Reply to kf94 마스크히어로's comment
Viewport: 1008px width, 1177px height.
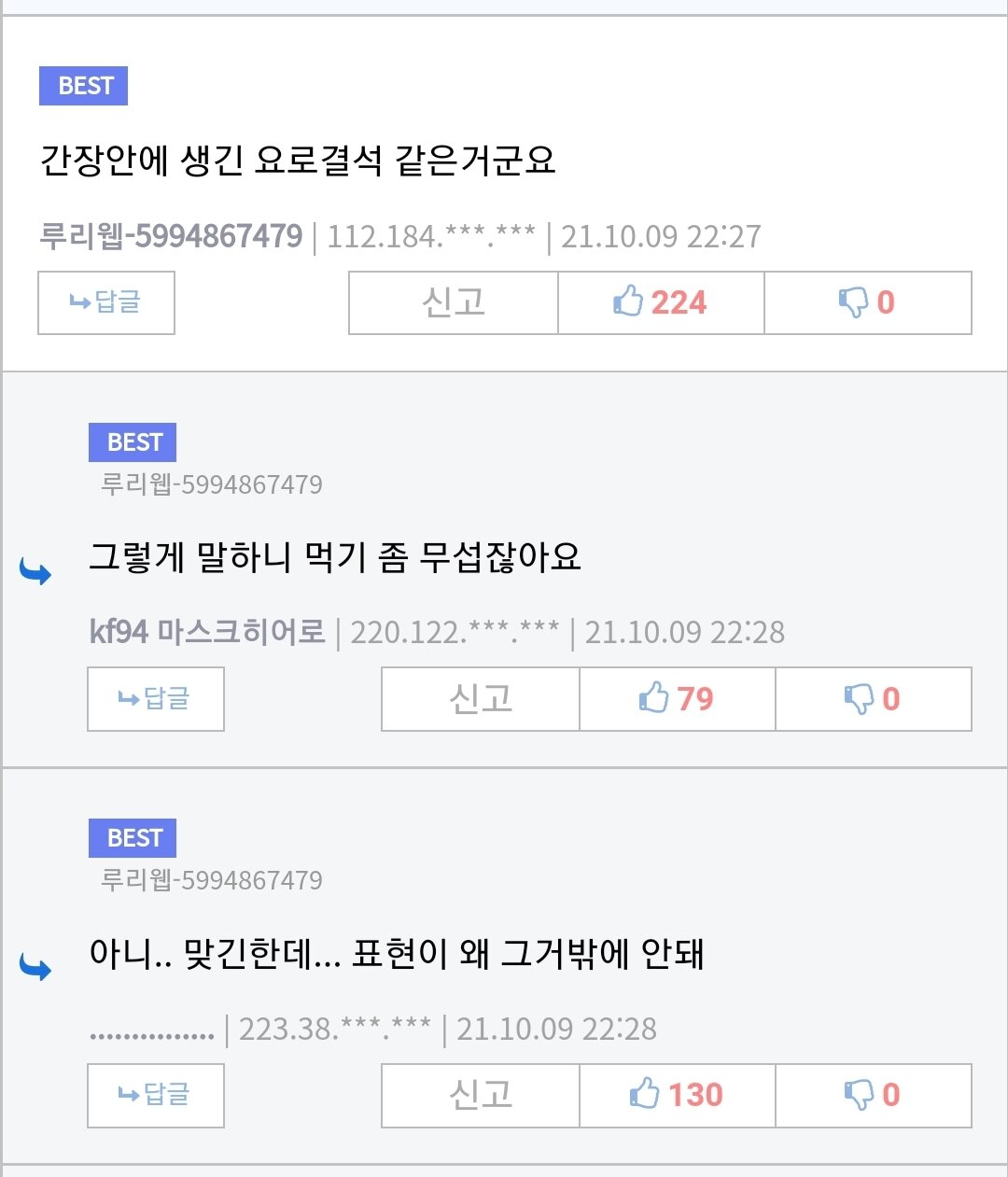point(156,699)
